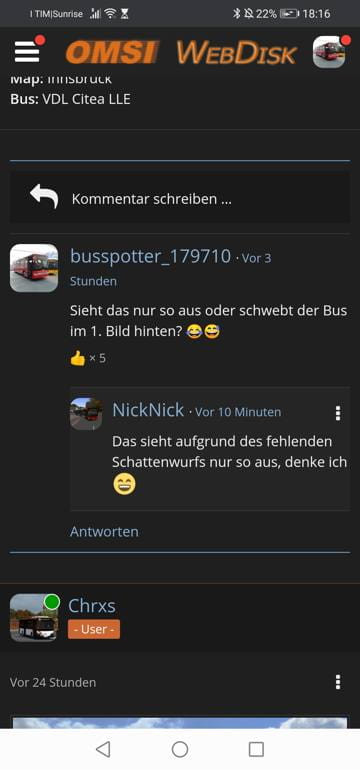Open Chrxs's profile
The width and height of the screenshot is (360, 770).
click(x=92, y=606)
